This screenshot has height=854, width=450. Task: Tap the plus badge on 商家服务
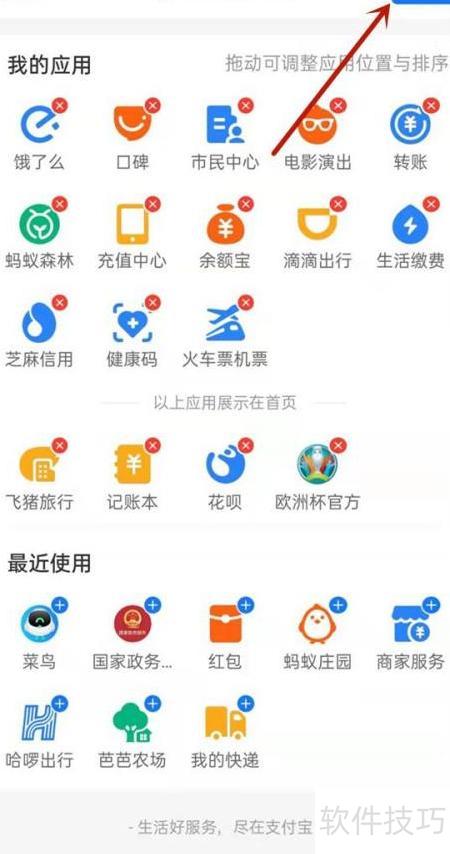click(432, 605)
